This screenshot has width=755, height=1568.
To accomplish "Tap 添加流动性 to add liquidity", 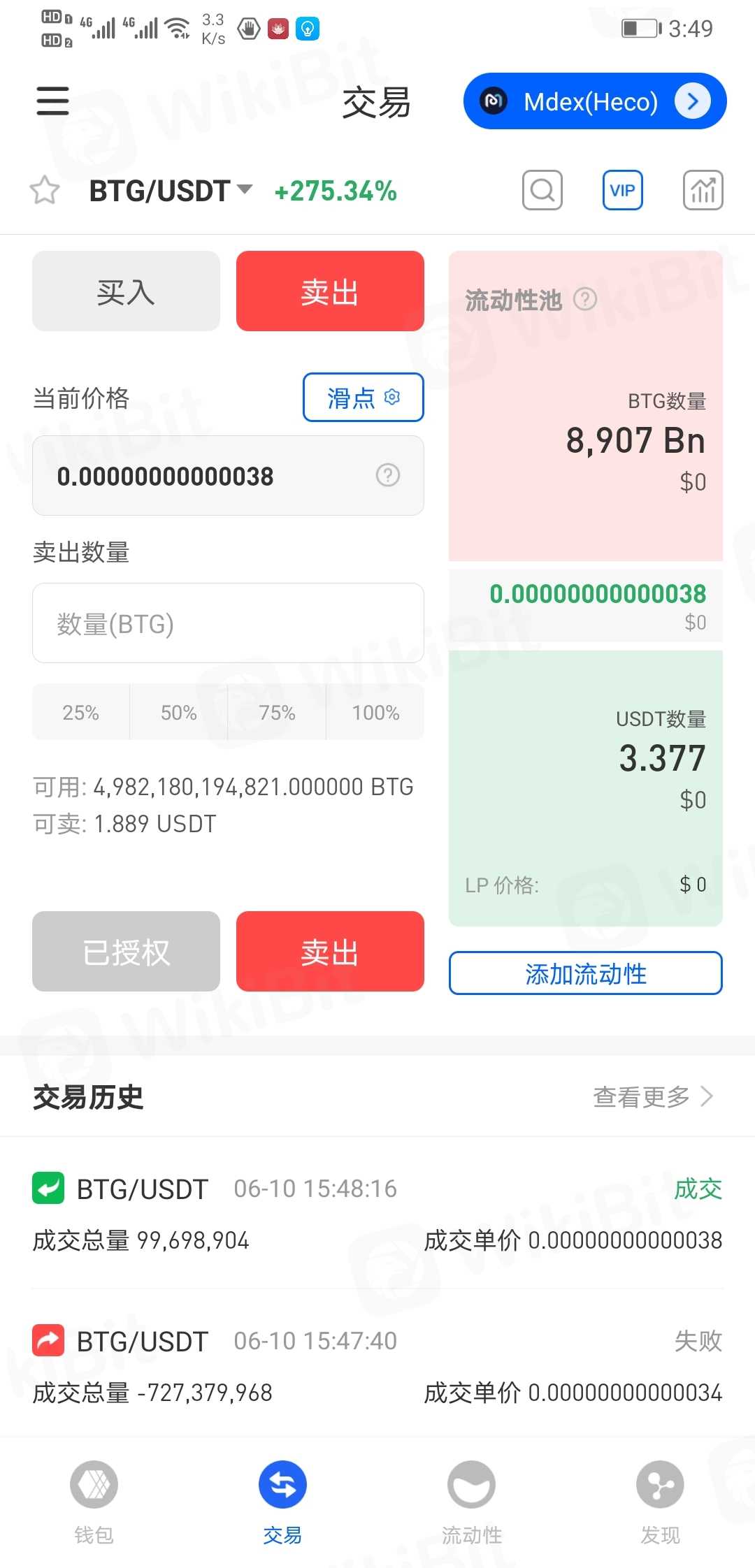I will (585, 973).
